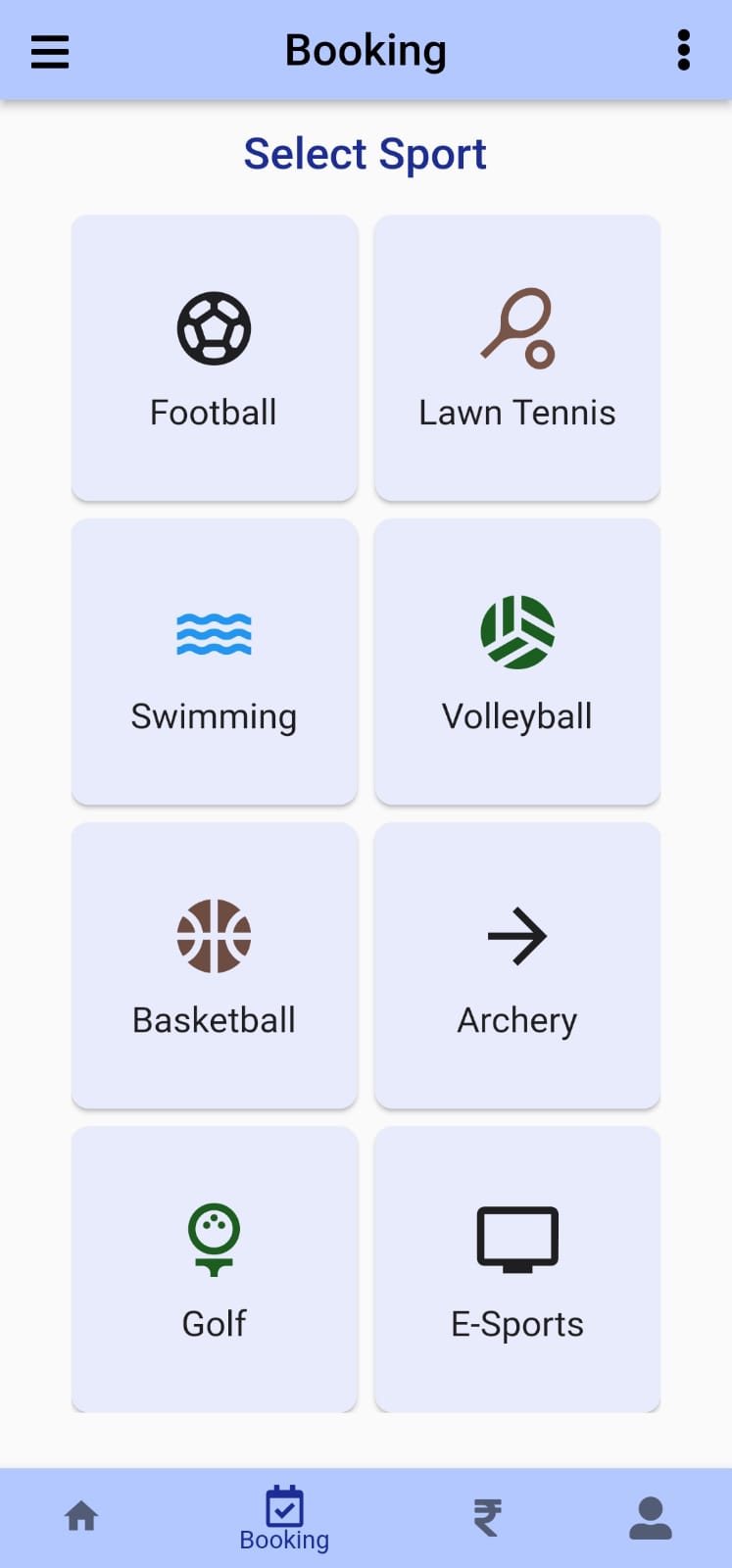Screen dimensions: 732x1568
Task: Tap the rupee payments icon
Action: (487, 1516)
